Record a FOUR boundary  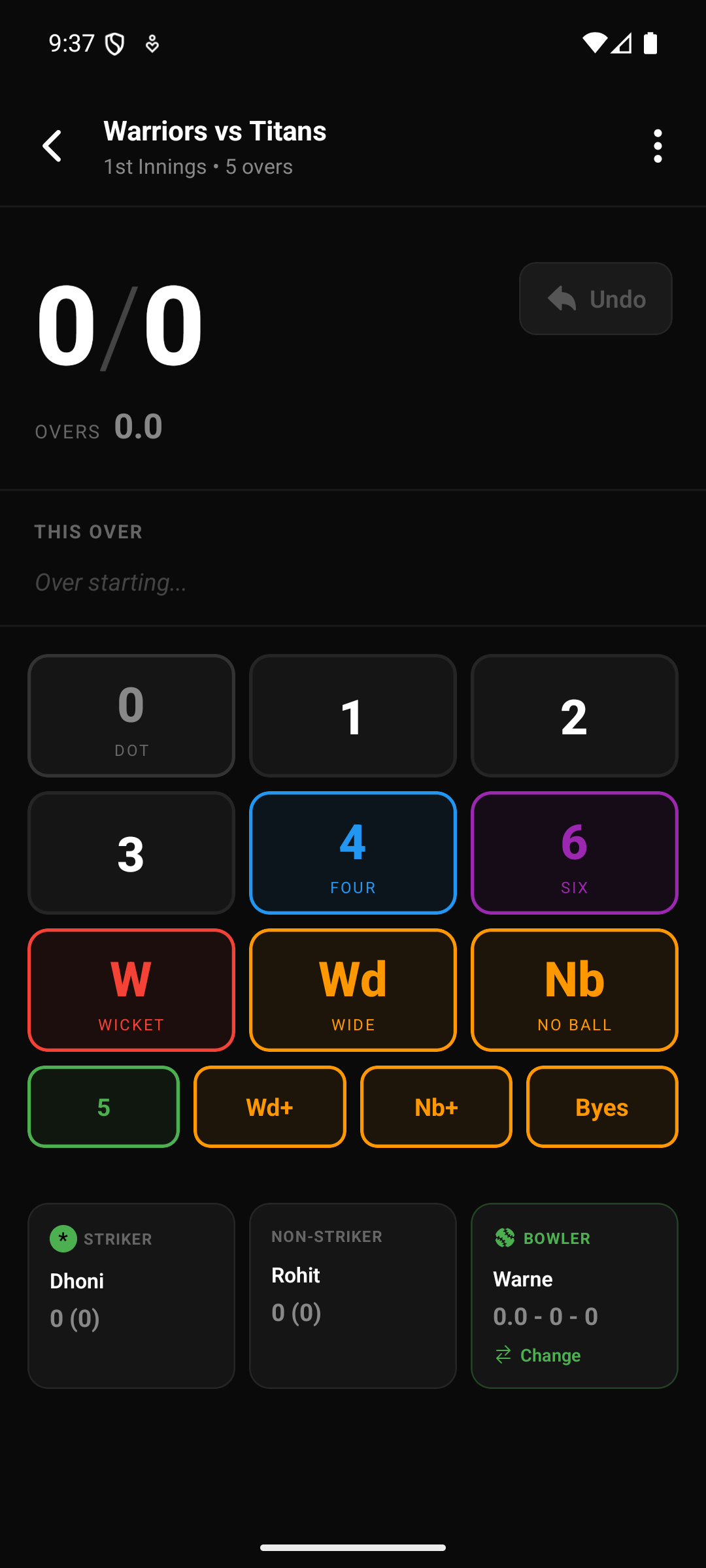pos(353,853)
